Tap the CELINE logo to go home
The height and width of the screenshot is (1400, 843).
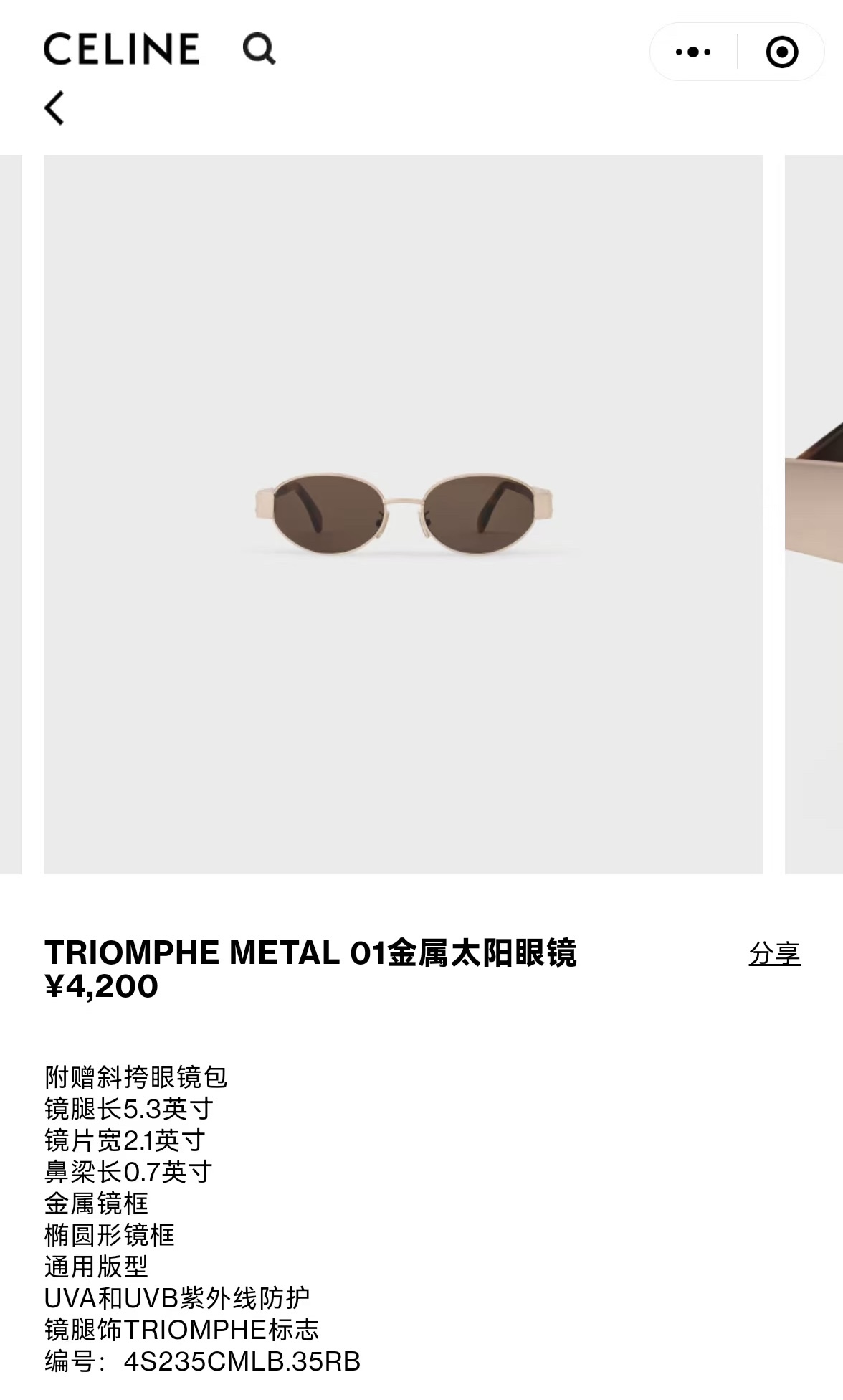coord(122,49)
